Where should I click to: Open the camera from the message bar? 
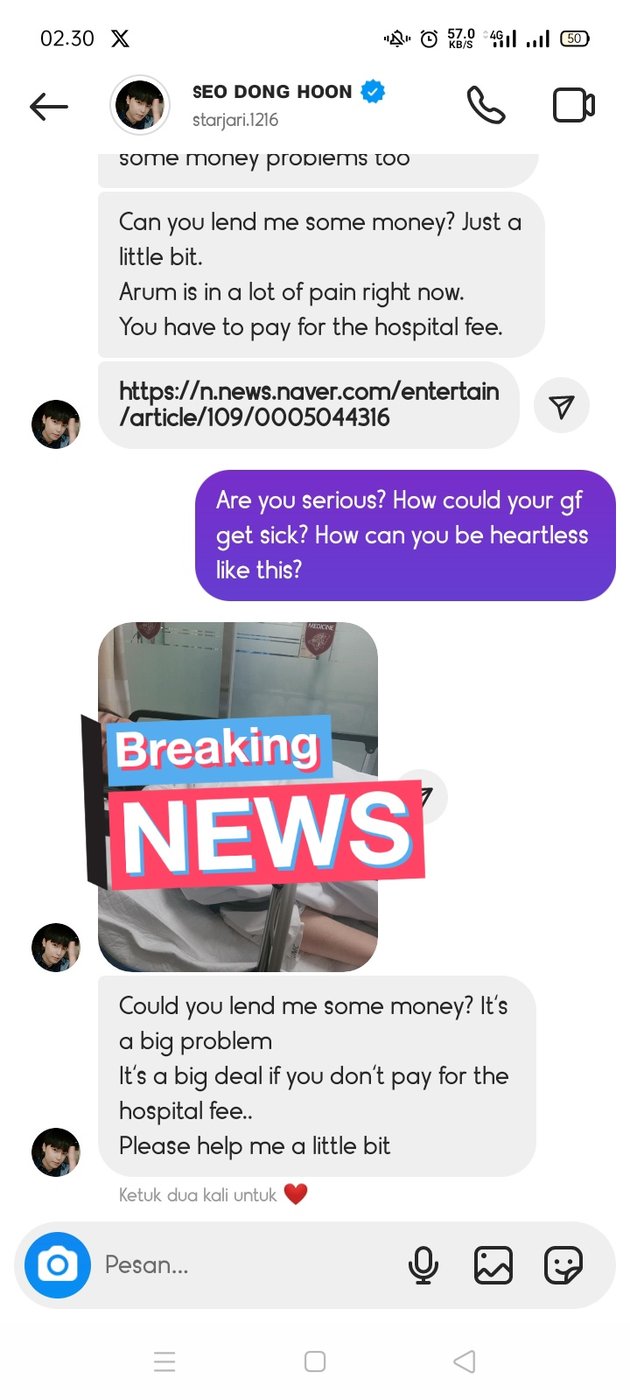tap(58, 1265)
